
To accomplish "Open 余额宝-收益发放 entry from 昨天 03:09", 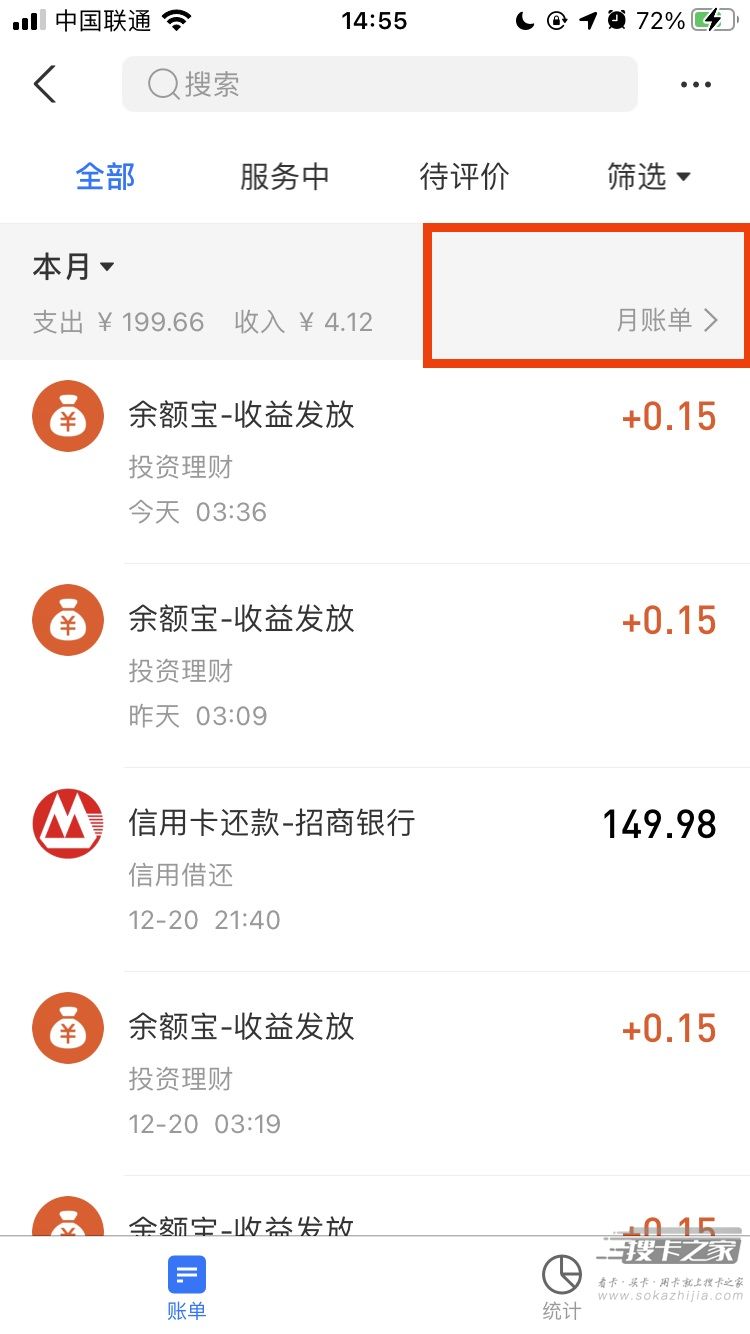I will (375, 666).
